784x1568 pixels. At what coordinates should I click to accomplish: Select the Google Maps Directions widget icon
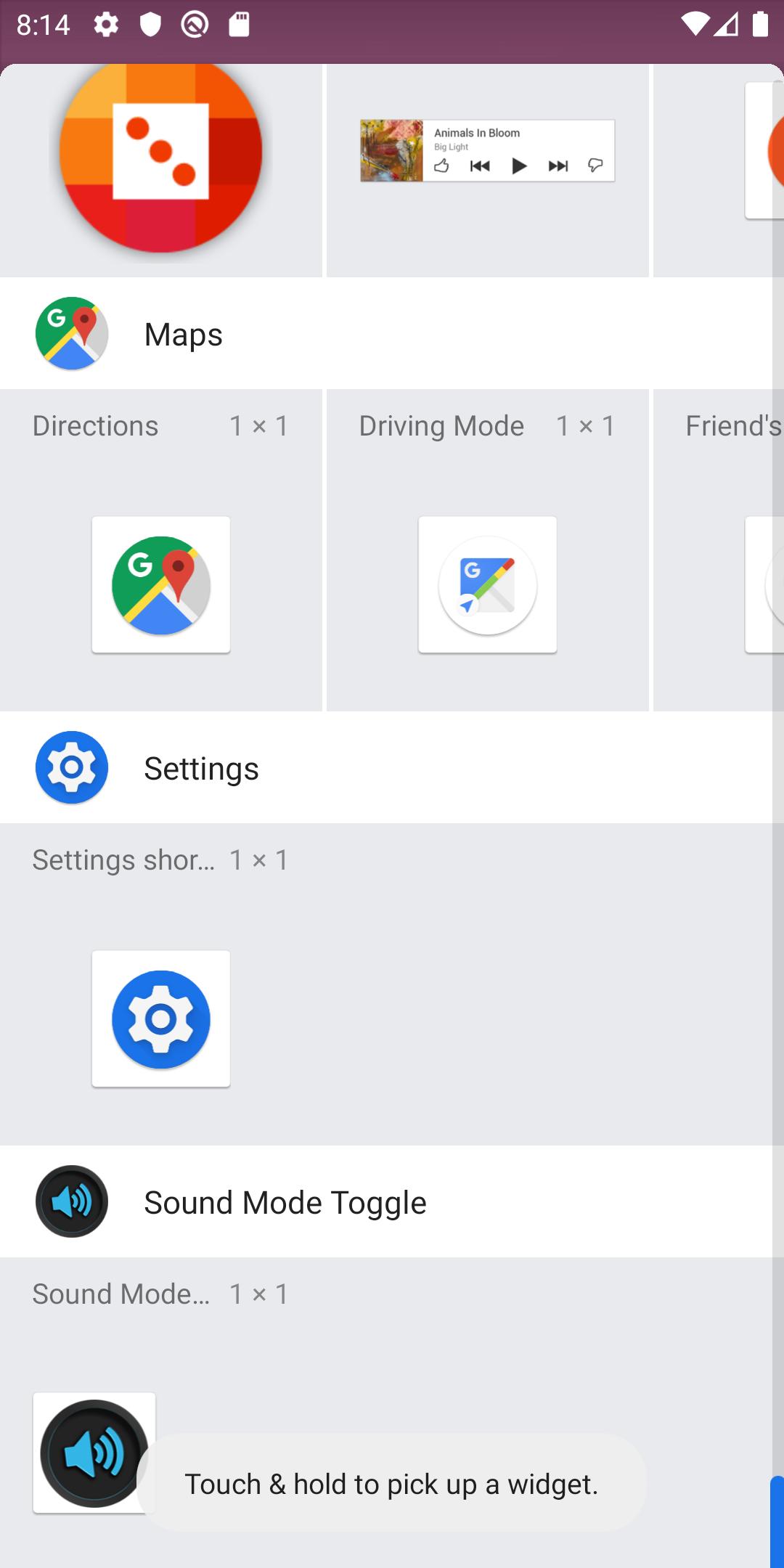point(160,584)
